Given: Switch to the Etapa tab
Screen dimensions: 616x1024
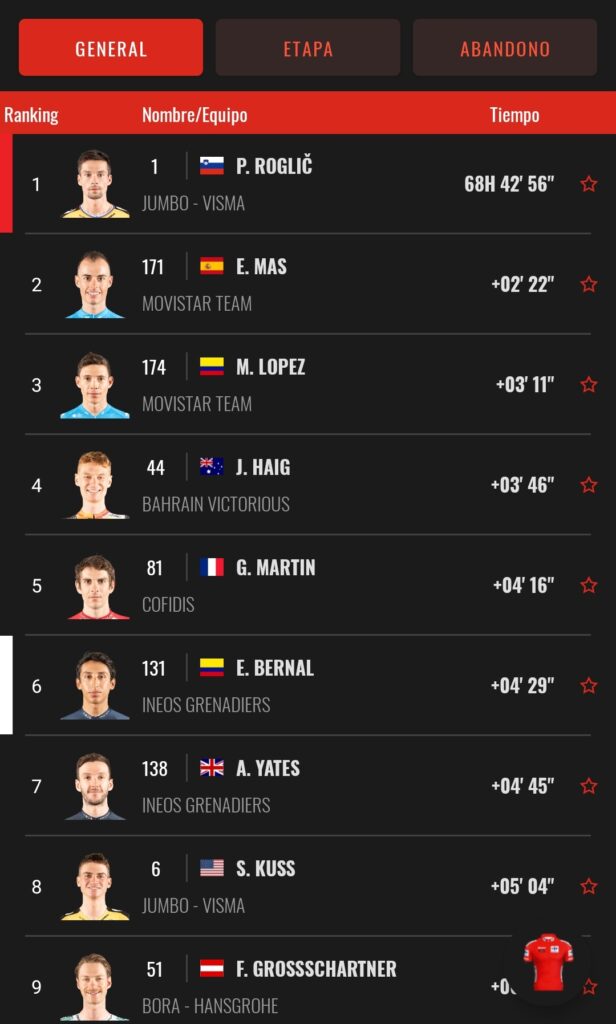Looking at the screenshot, I should pyautogui.click(x=307, y=48).
